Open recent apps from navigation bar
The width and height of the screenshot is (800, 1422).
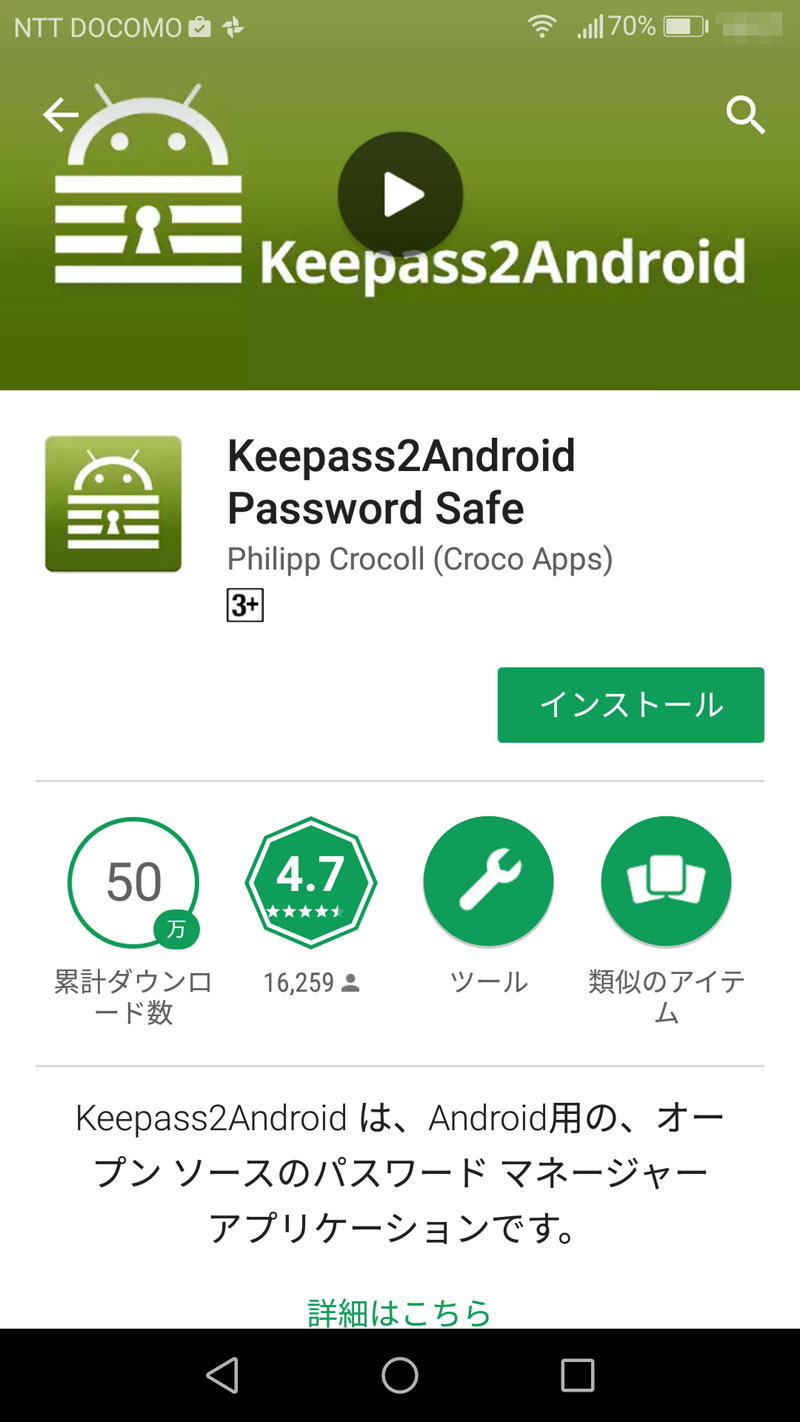tap(577, 1375)
